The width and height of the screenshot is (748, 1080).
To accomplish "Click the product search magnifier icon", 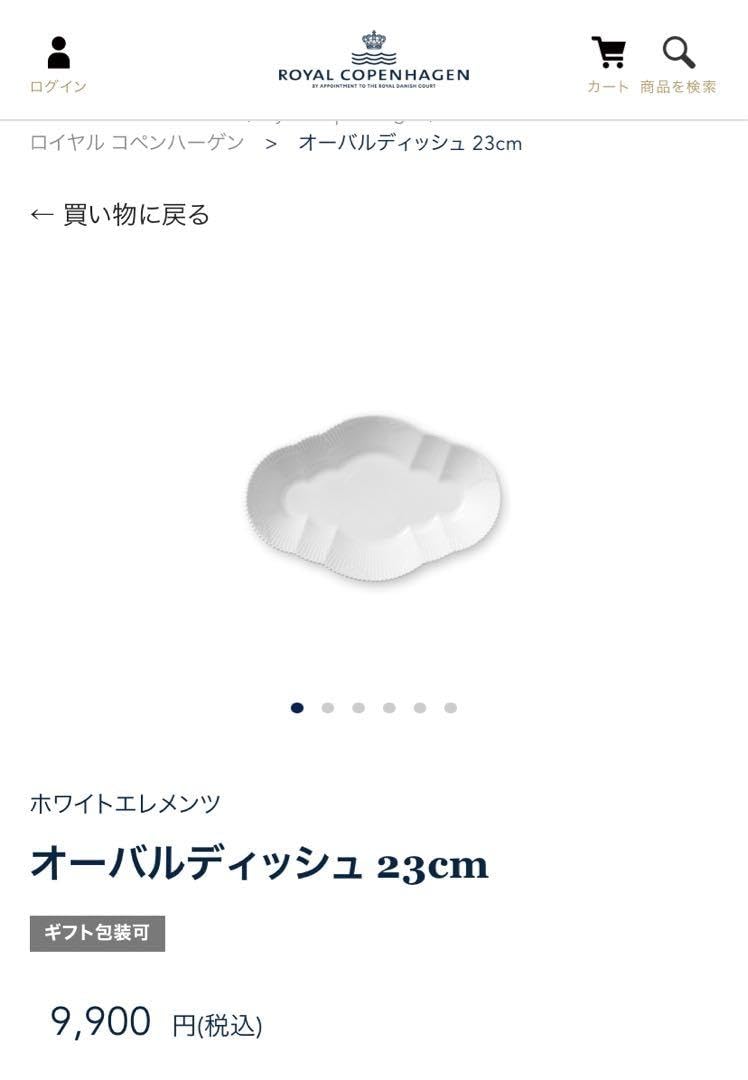I will point(678,50).
